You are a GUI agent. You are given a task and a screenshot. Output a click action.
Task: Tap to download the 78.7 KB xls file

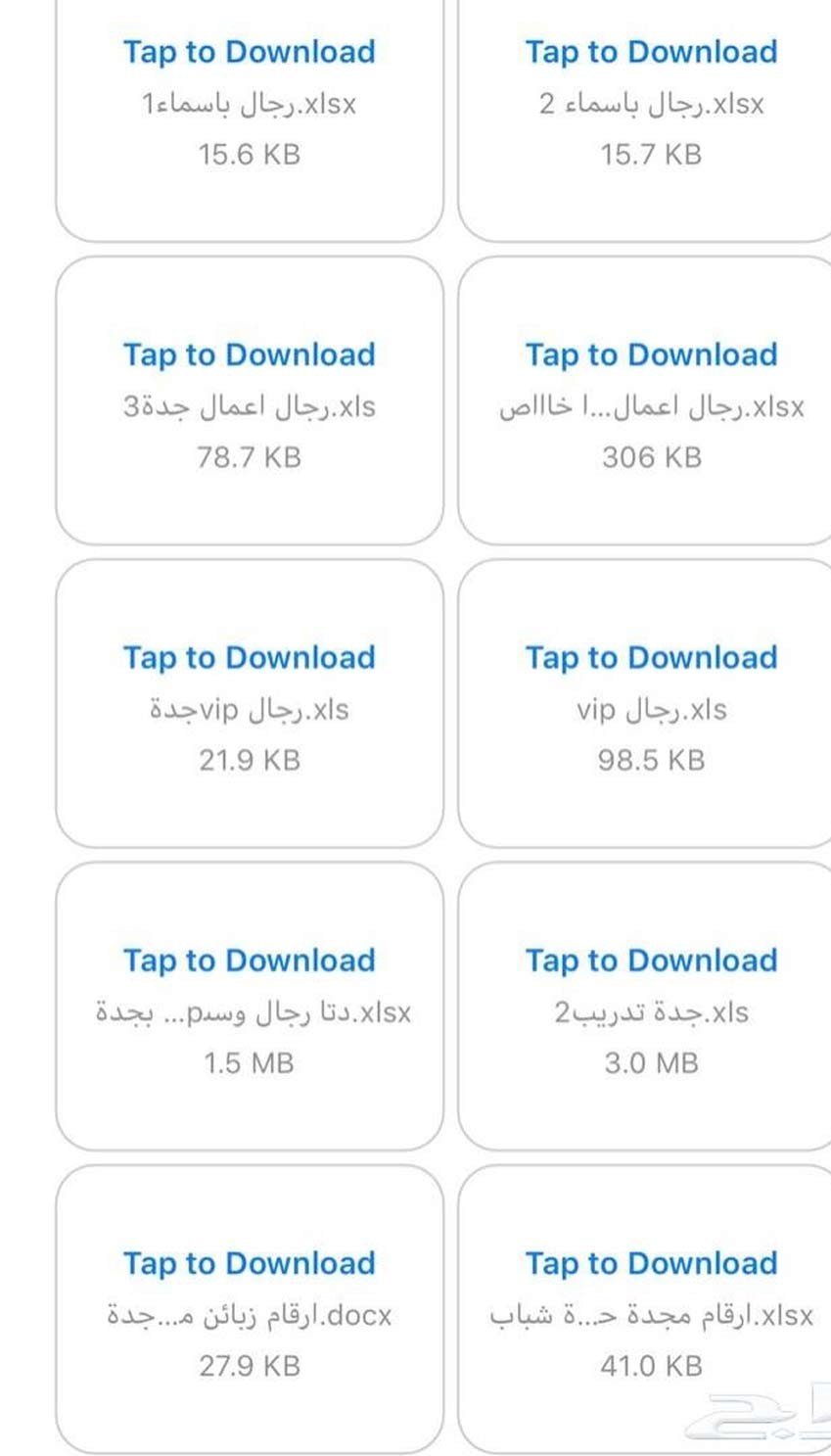coord(249,355)
